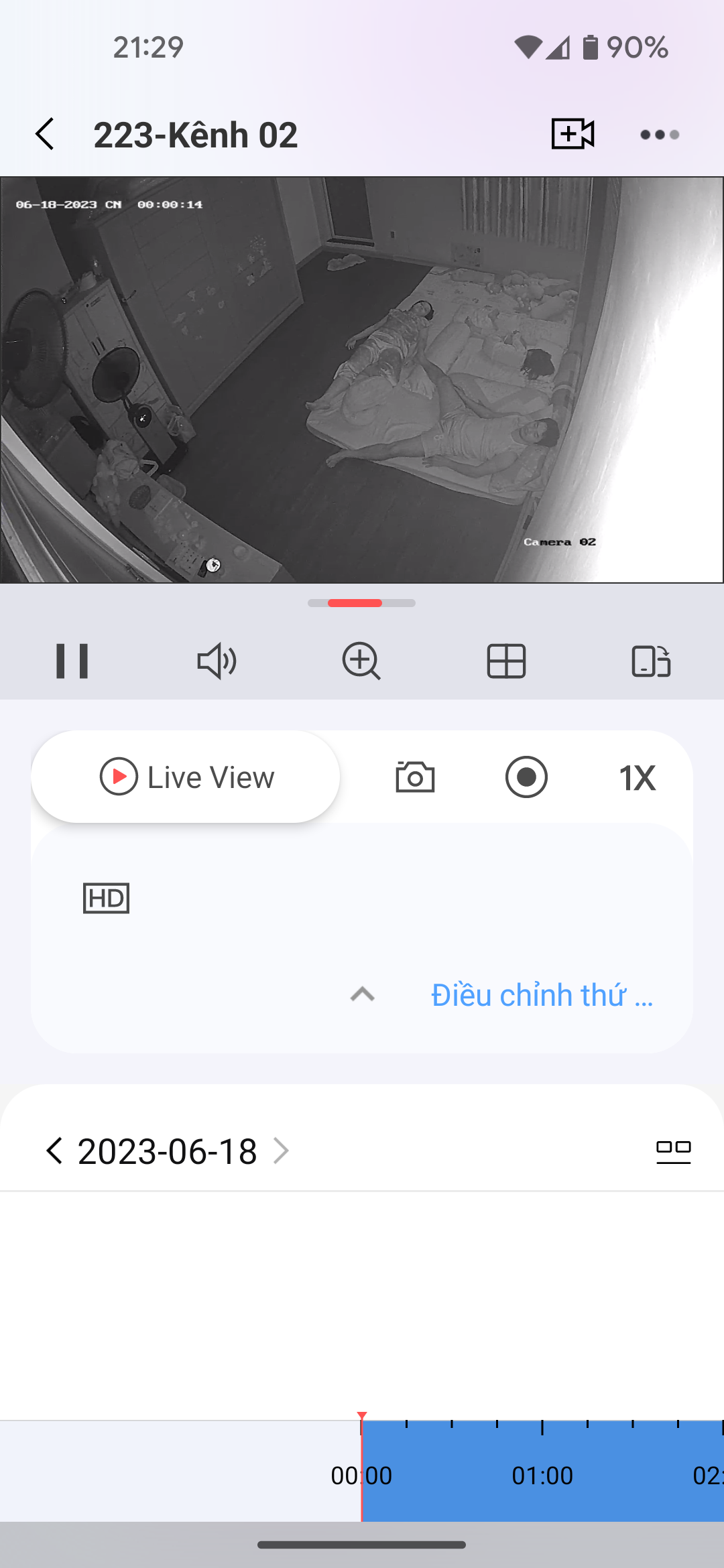Switch to Live View
Viewport: 724px width, 1568px height.
click(x=186, y=777)
